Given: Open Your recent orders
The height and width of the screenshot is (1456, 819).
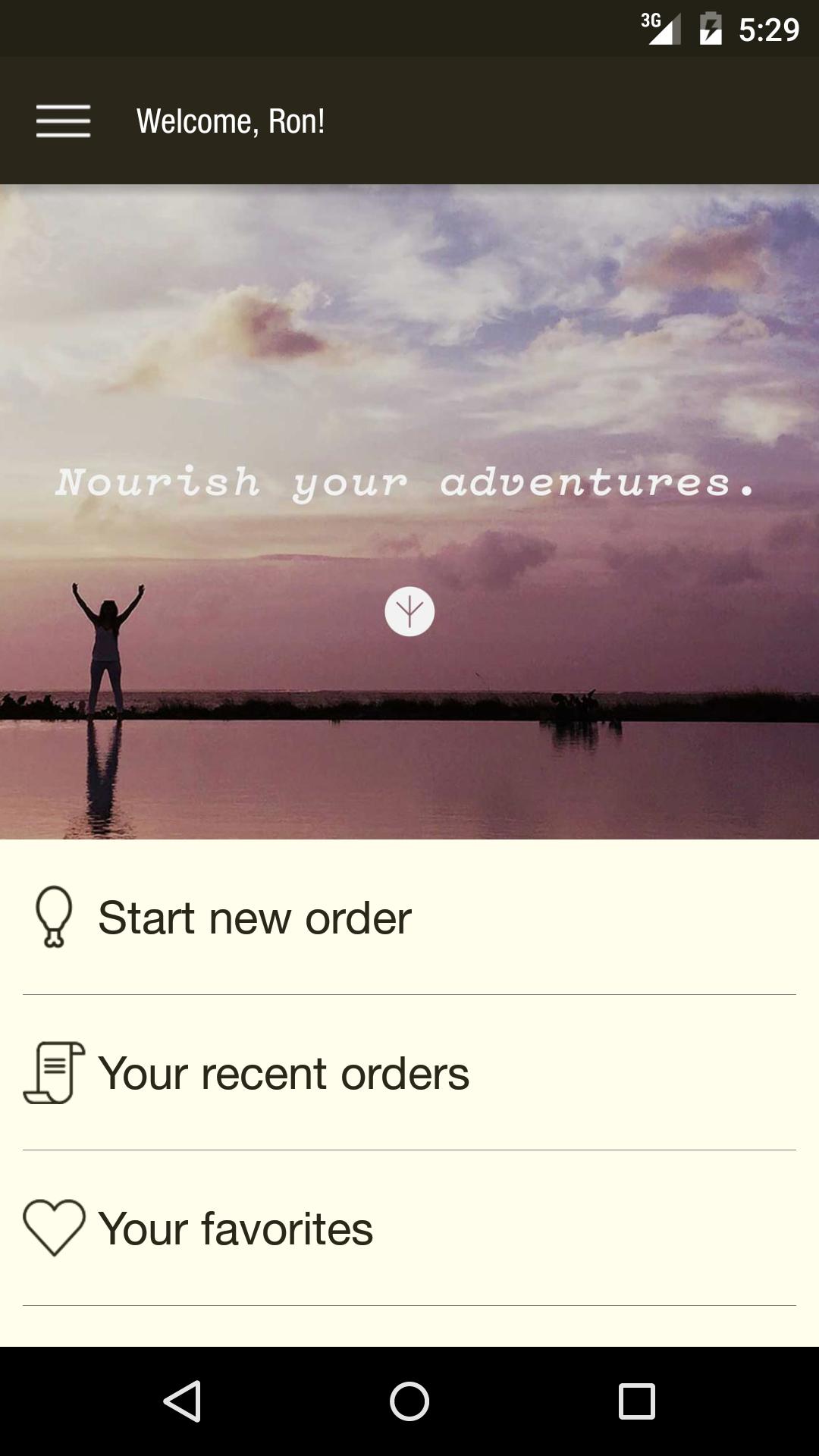Looking at the screenshot, I should 284,1073.
